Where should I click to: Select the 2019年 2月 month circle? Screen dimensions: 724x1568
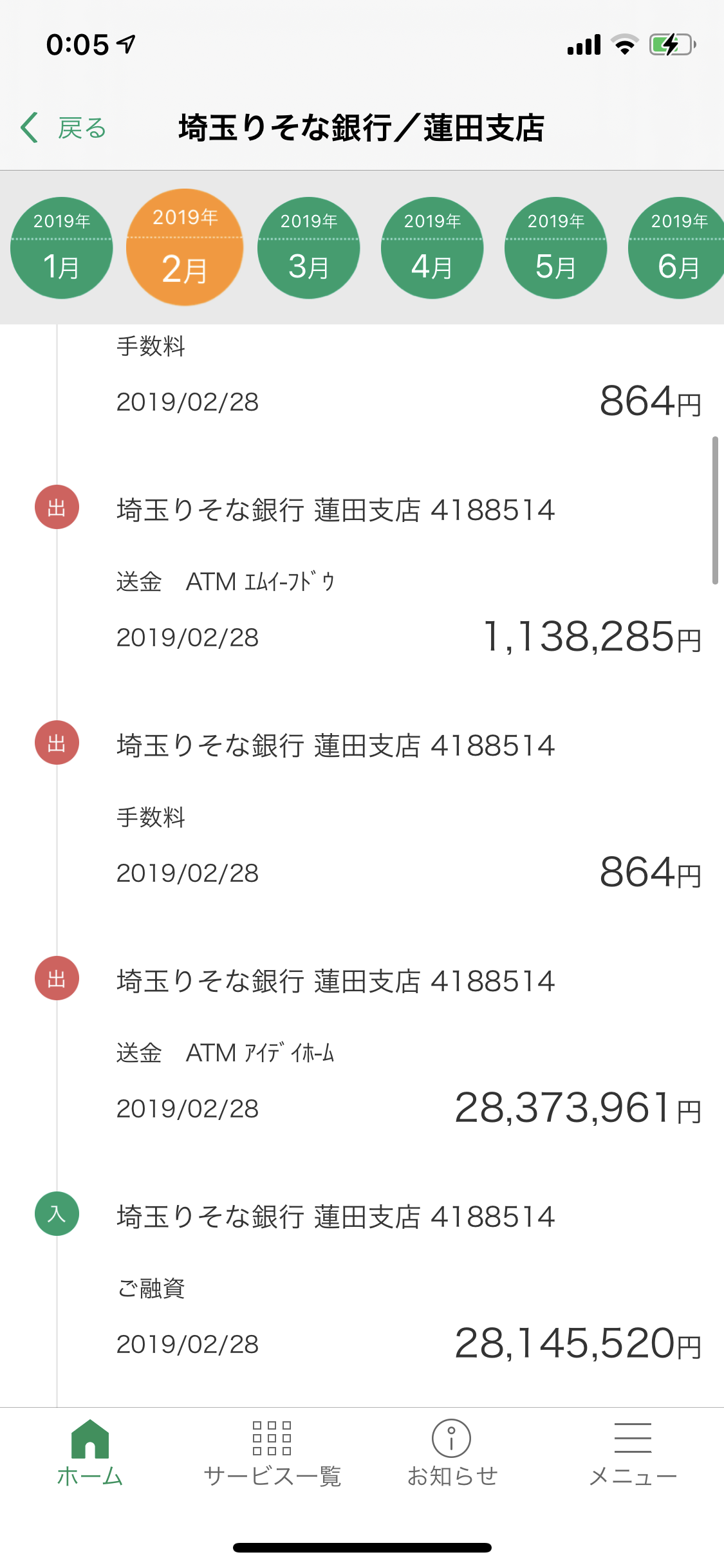[x=185, y=248]
